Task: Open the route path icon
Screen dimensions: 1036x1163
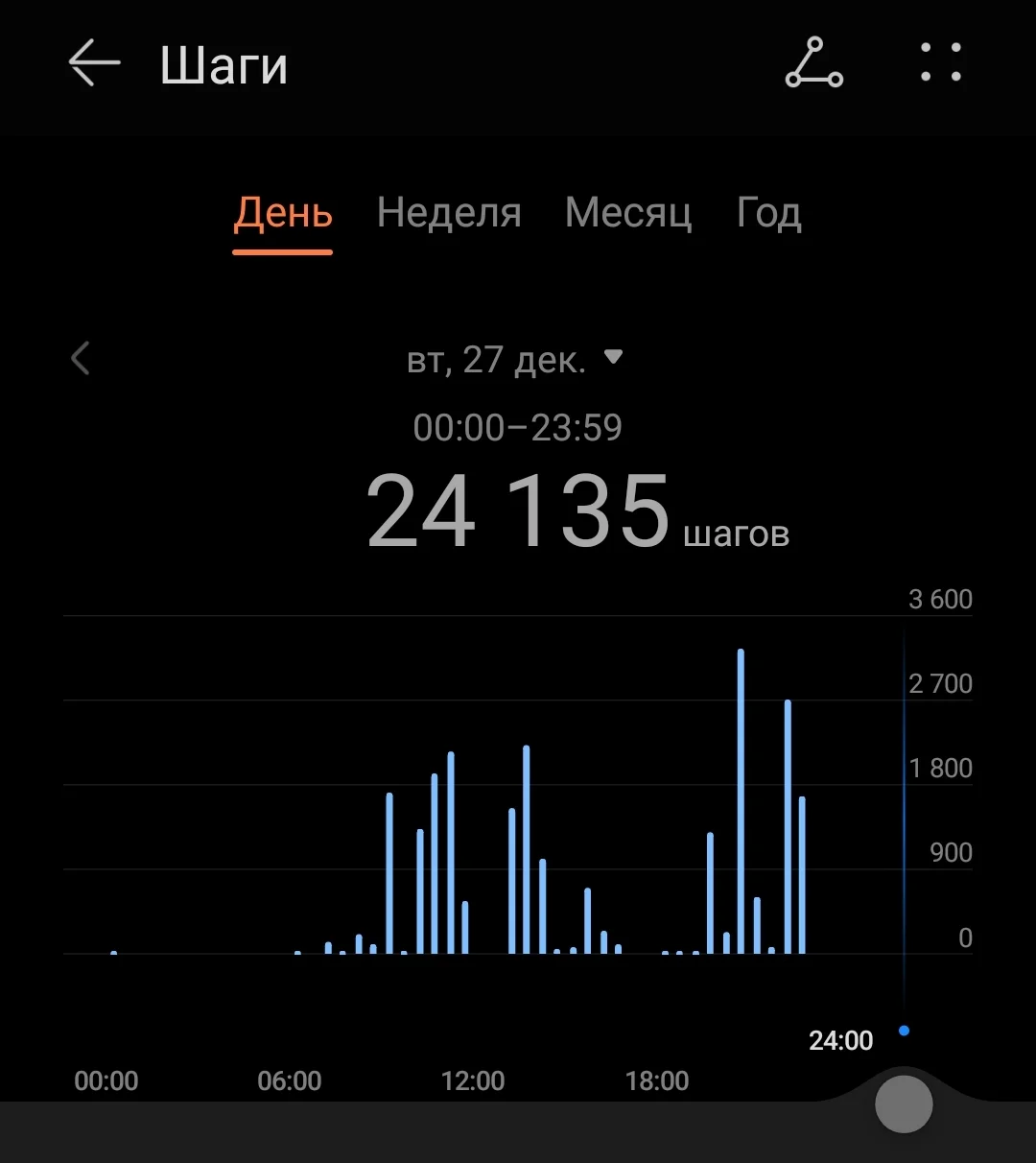Action: (x=813, y=63)
